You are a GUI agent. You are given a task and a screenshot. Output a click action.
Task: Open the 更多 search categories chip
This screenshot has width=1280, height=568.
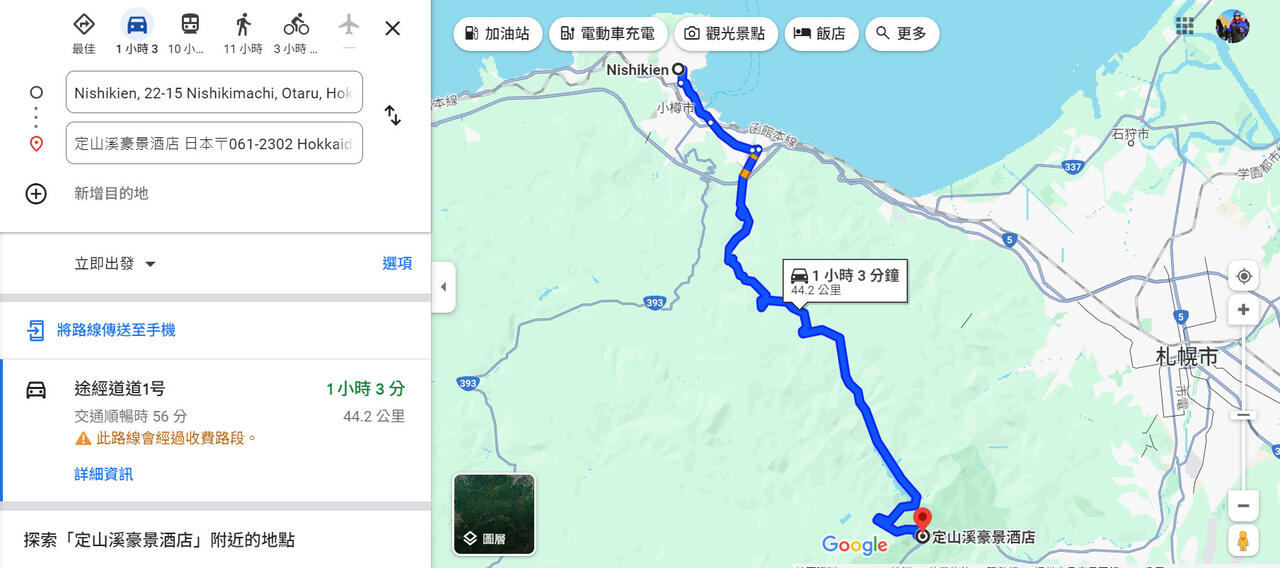(x=901, y=34)
